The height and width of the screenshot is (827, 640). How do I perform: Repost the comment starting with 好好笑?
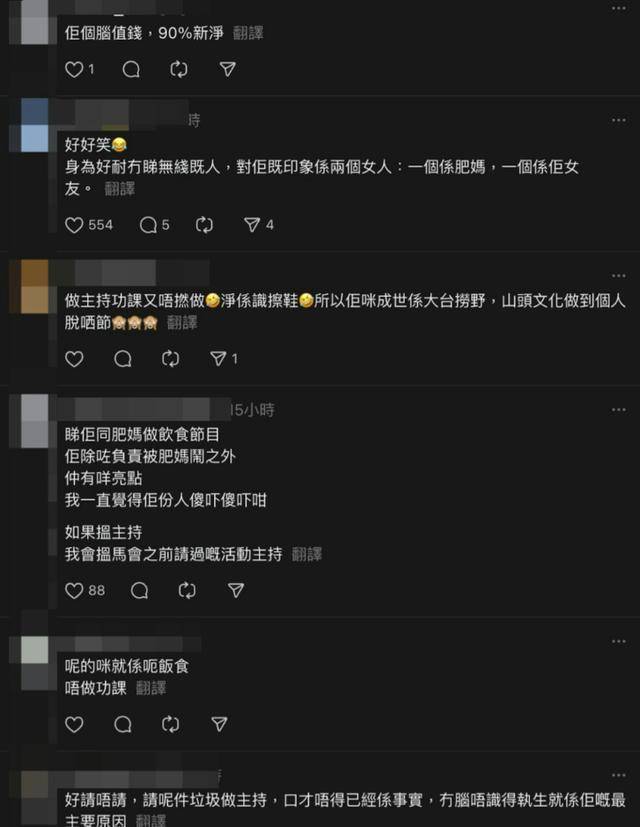[x=205, y=225]
